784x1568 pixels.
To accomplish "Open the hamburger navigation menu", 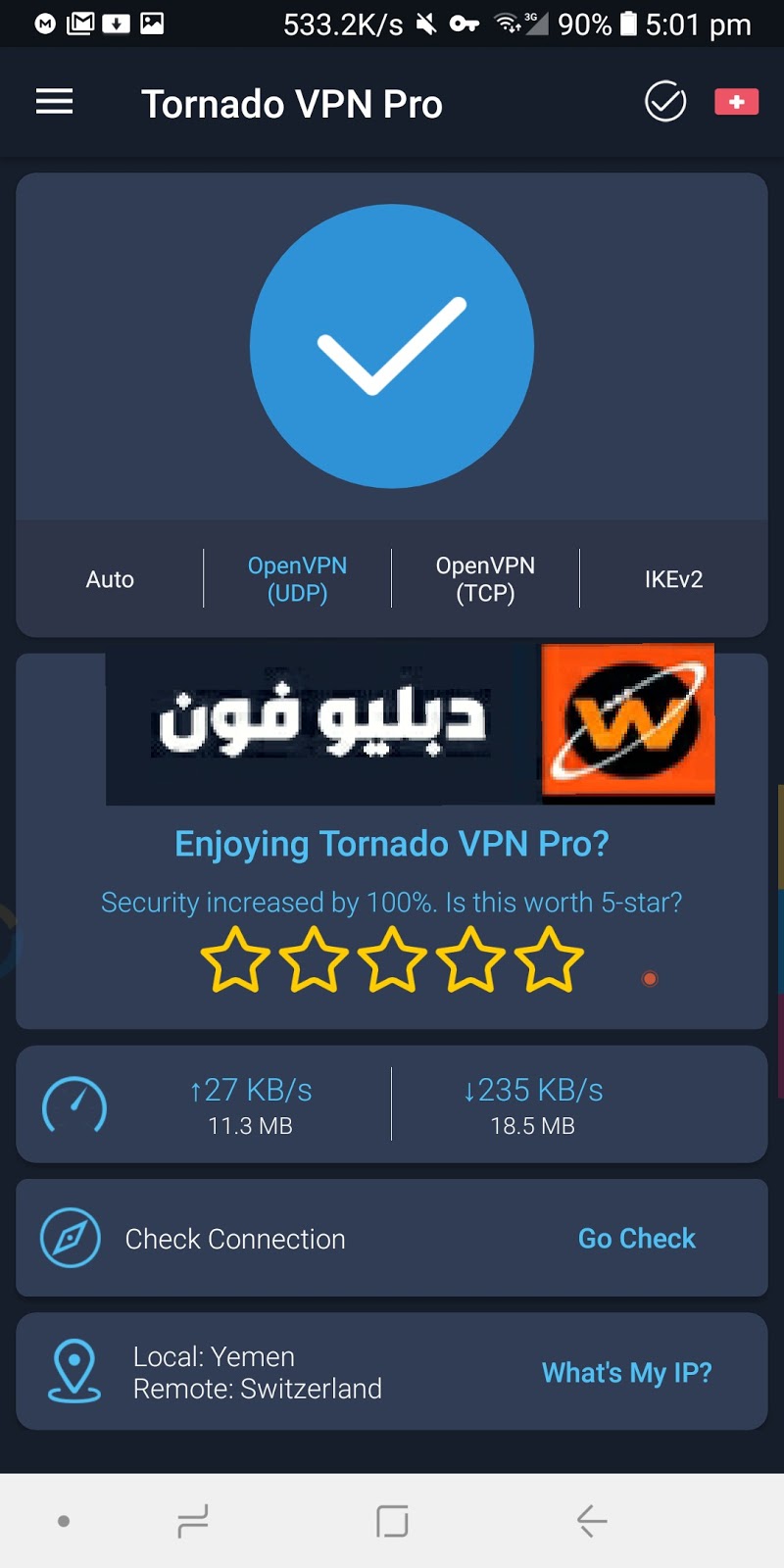I will click(x=55, y=102).
